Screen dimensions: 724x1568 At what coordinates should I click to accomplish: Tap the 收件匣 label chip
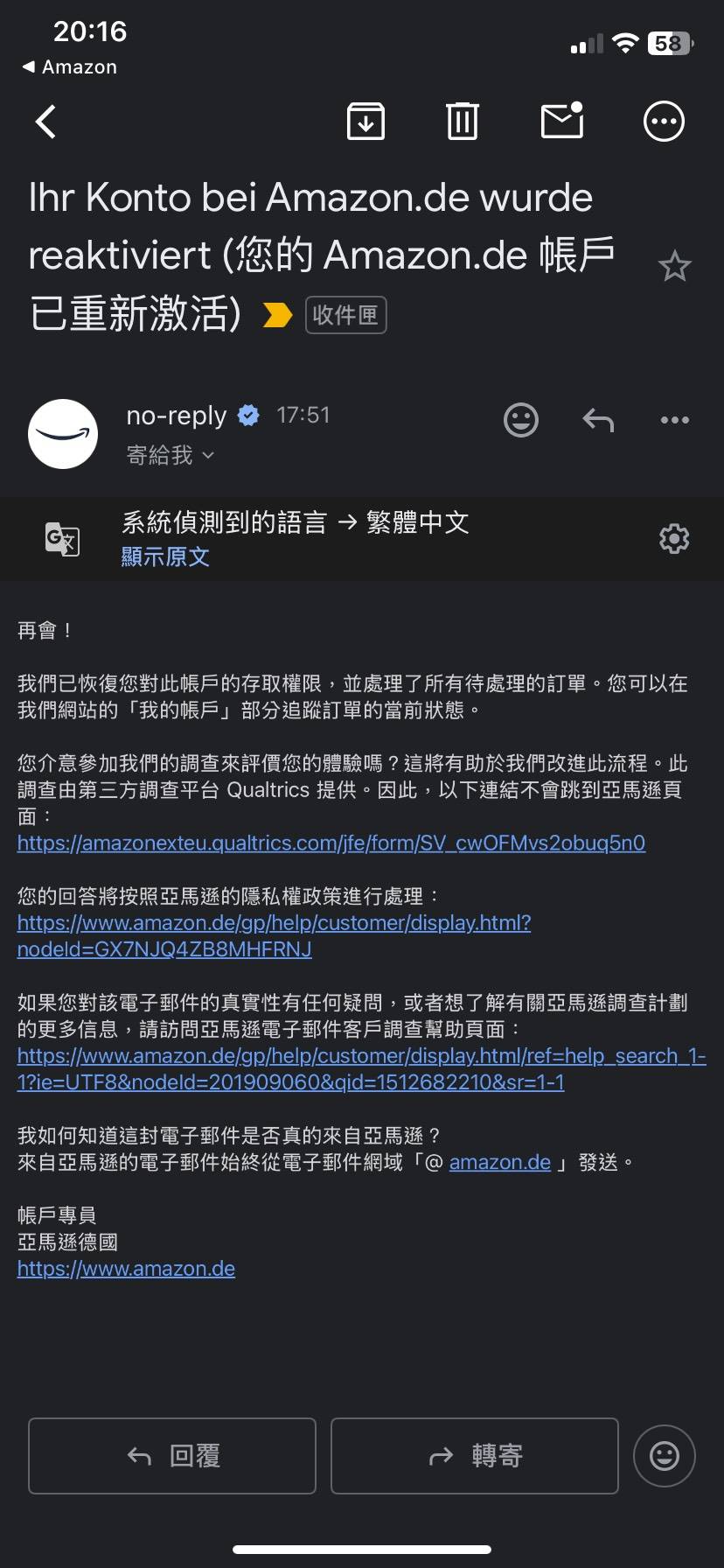[x=345, y=315]
